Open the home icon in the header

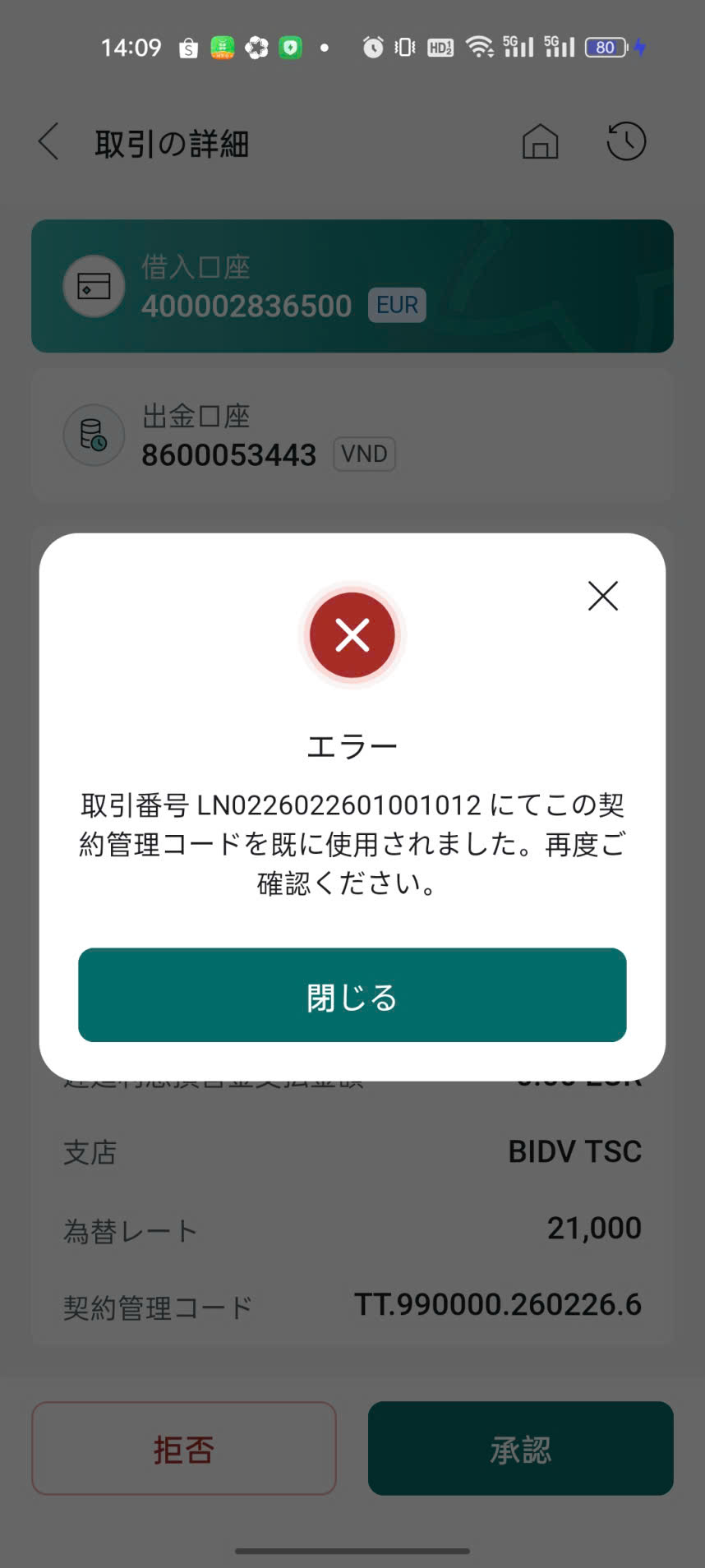(540, 142)
